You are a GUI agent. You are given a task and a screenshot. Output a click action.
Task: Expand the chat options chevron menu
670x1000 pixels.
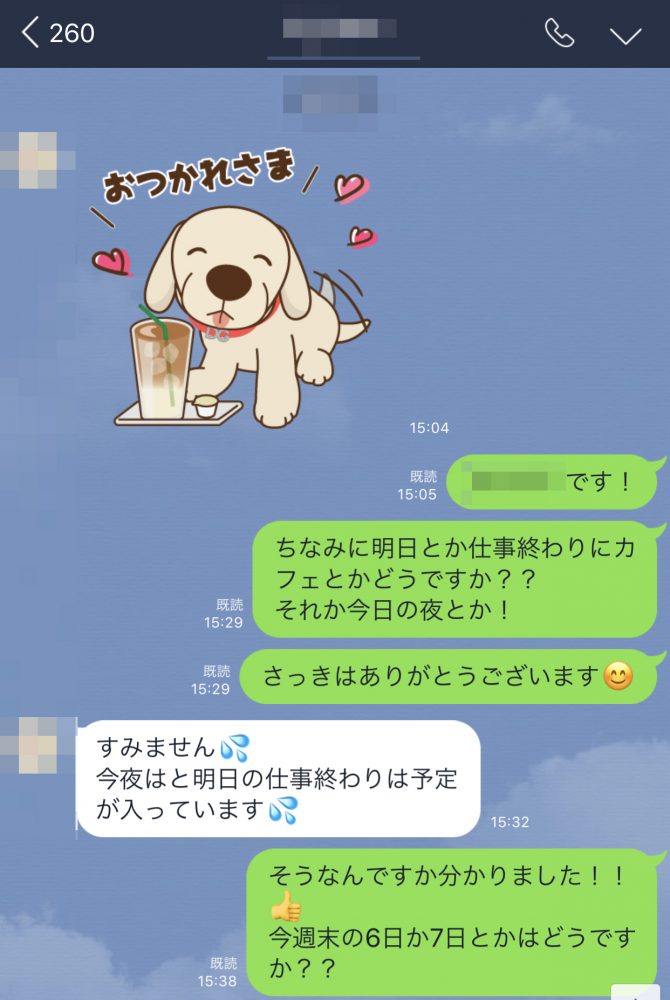point(626,34)
